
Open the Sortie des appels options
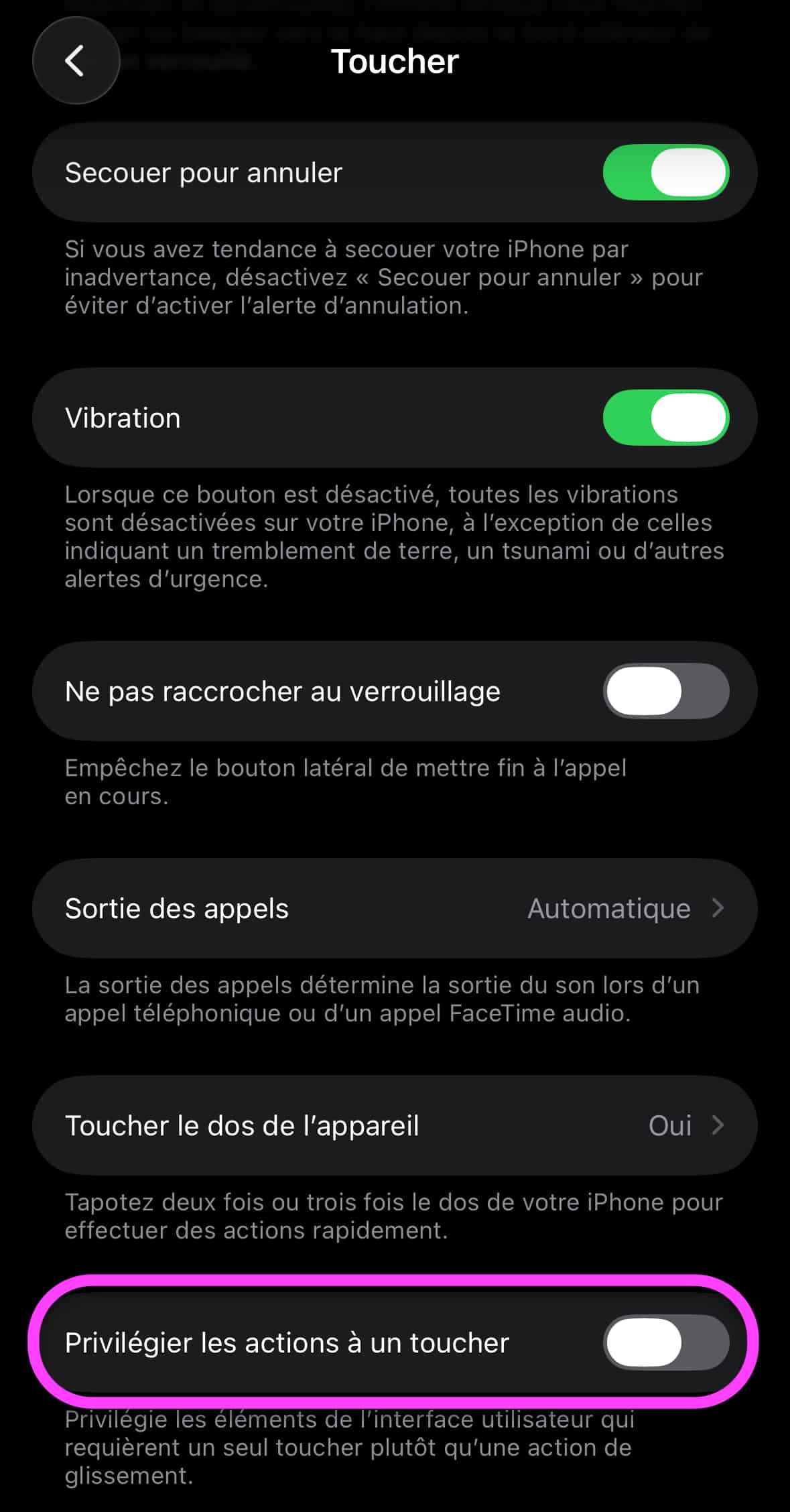[x=395, y=908]
